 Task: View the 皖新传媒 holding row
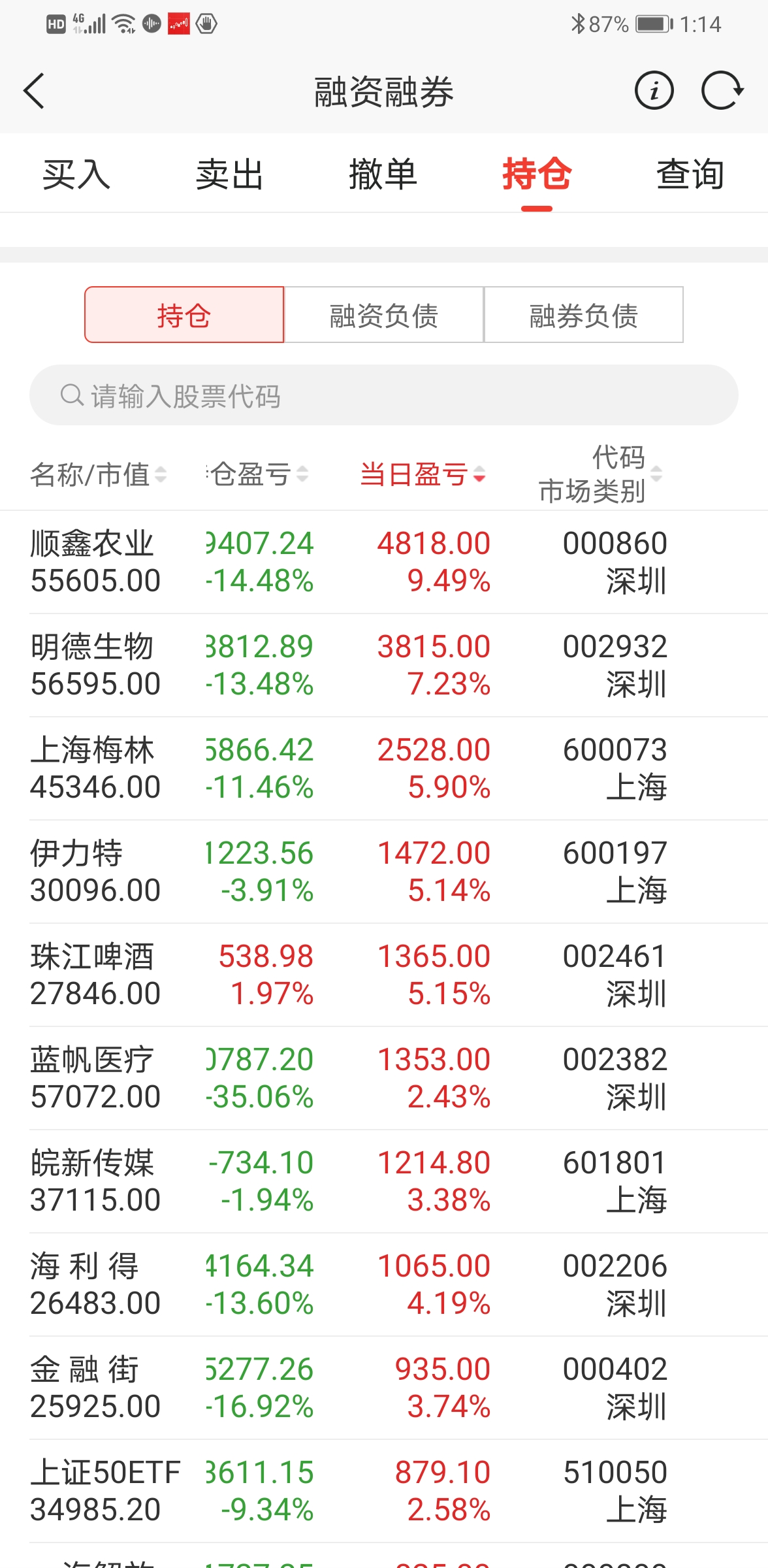(384, 1181)
